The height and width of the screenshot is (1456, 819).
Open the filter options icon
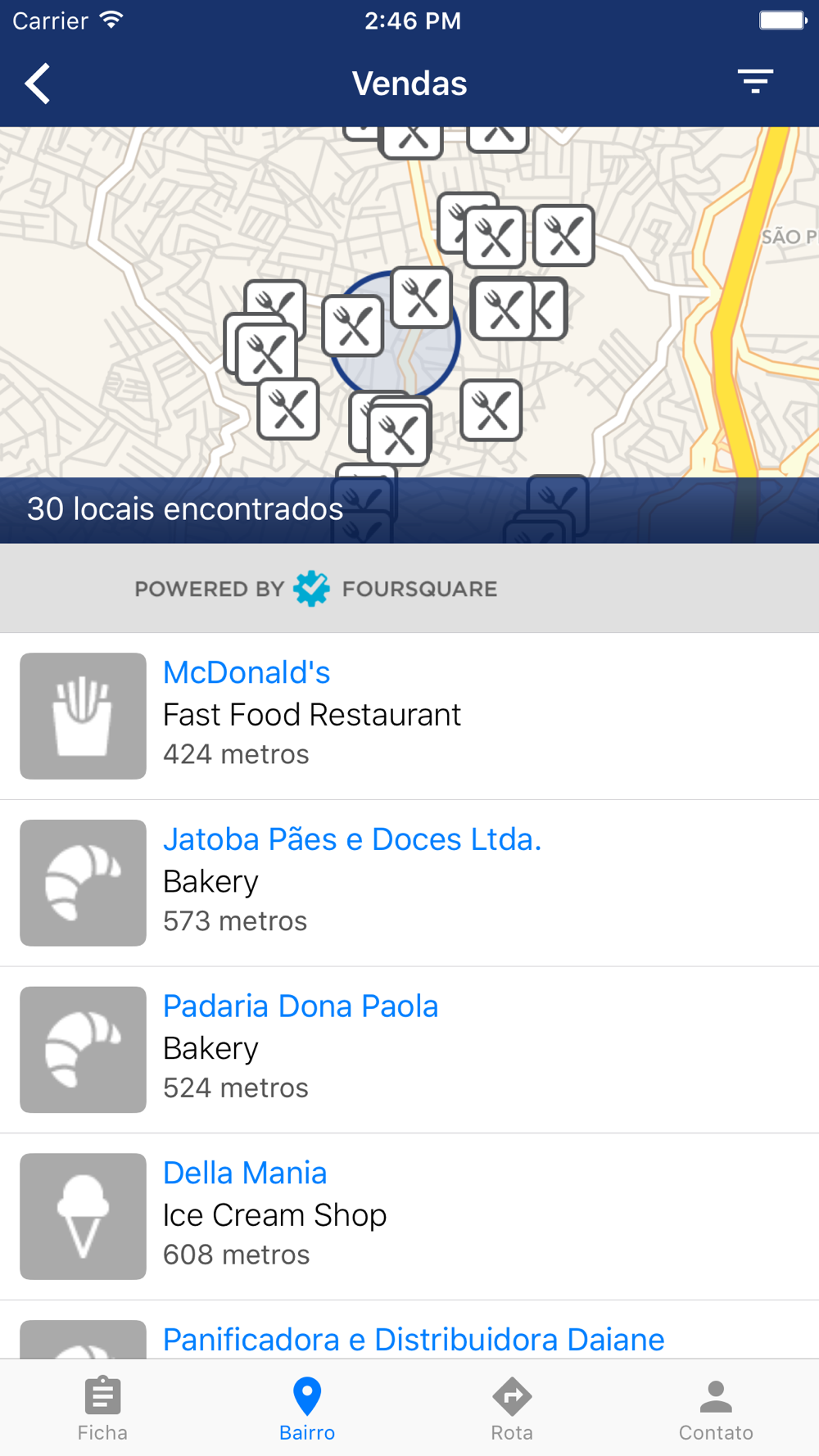[755, 82]
